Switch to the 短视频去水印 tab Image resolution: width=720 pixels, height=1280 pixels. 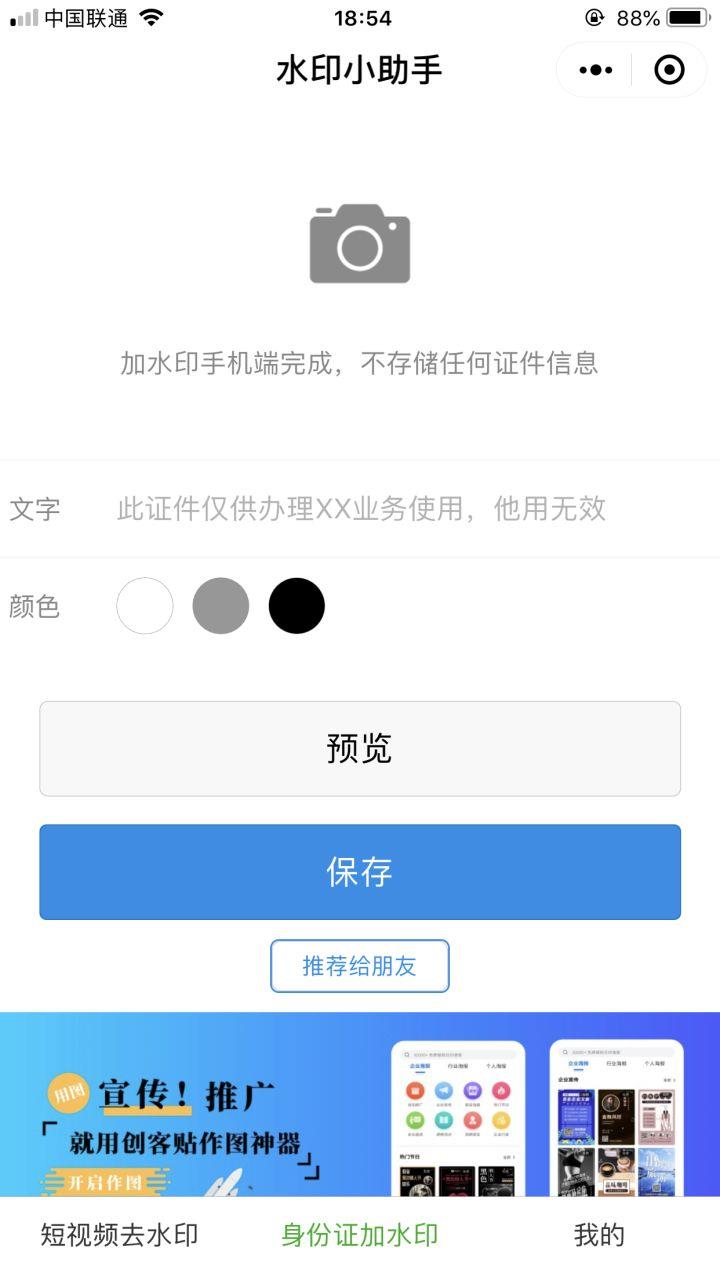[119, 1235]
